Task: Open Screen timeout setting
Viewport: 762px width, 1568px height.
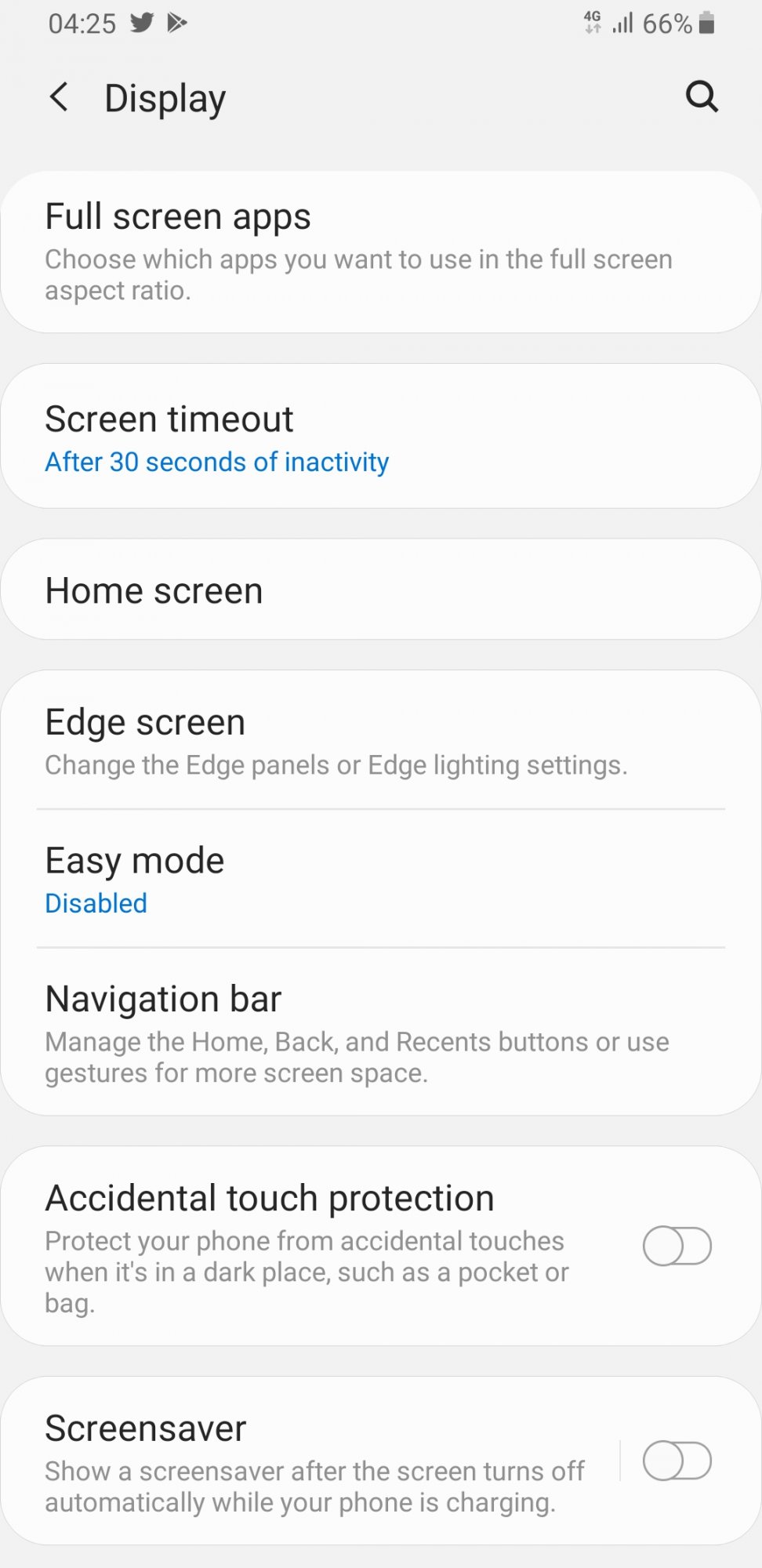Action: click(x=381, y=436)
